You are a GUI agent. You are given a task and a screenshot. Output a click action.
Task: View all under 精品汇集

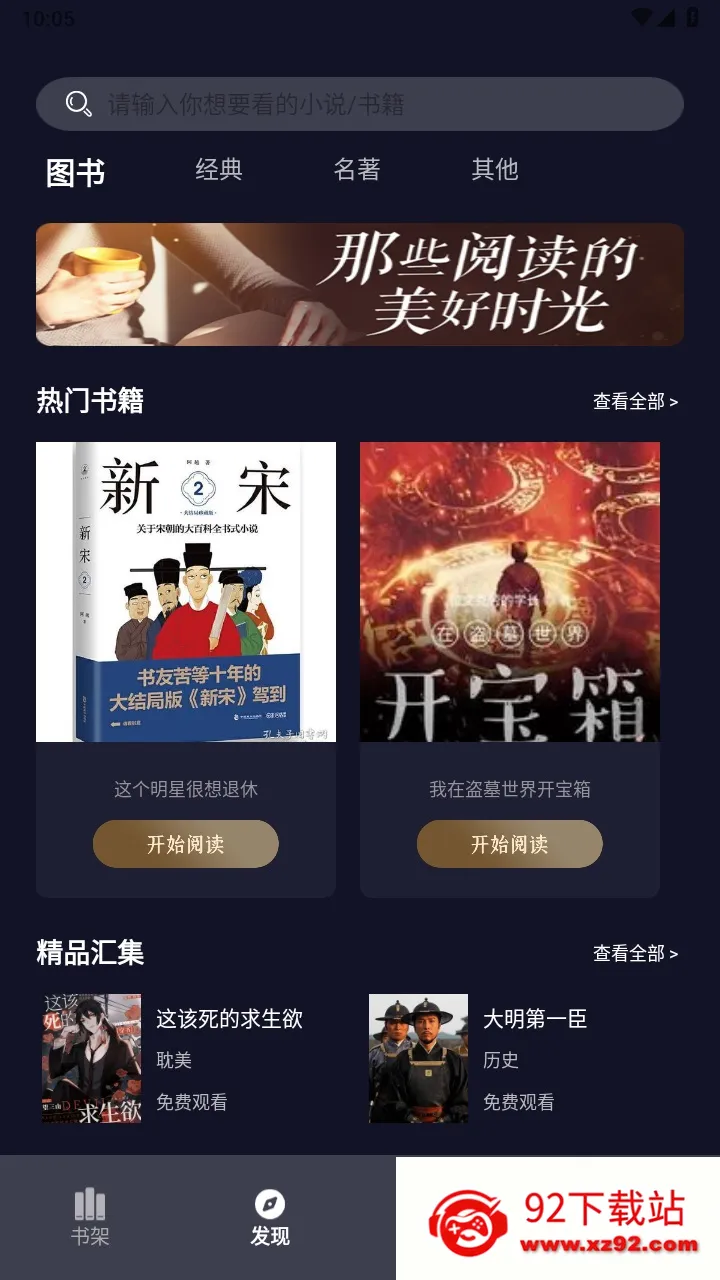[x=635, y=954]
